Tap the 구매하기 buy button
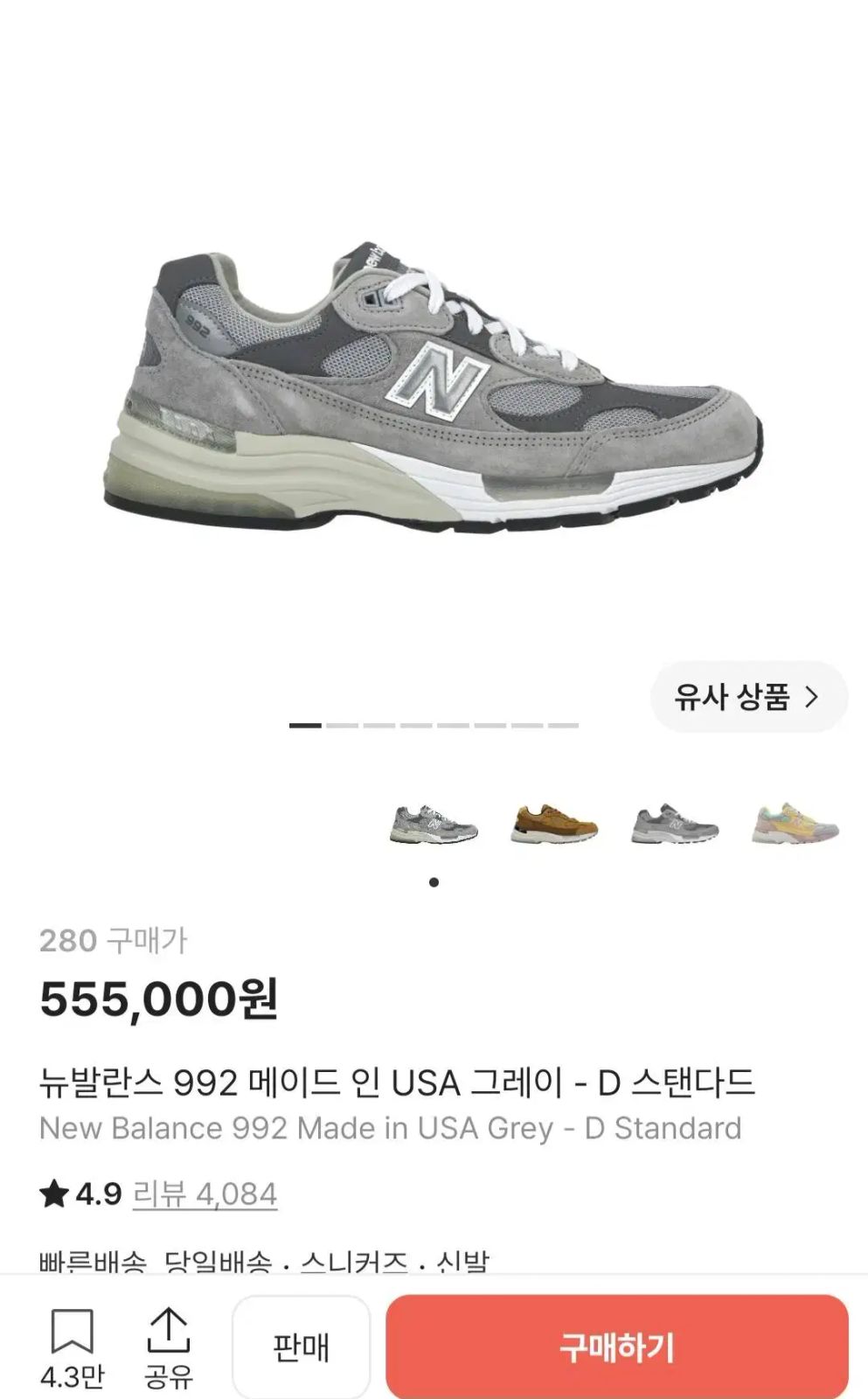The height and width of the screenshot is (1399, 868). [617, 1347]
